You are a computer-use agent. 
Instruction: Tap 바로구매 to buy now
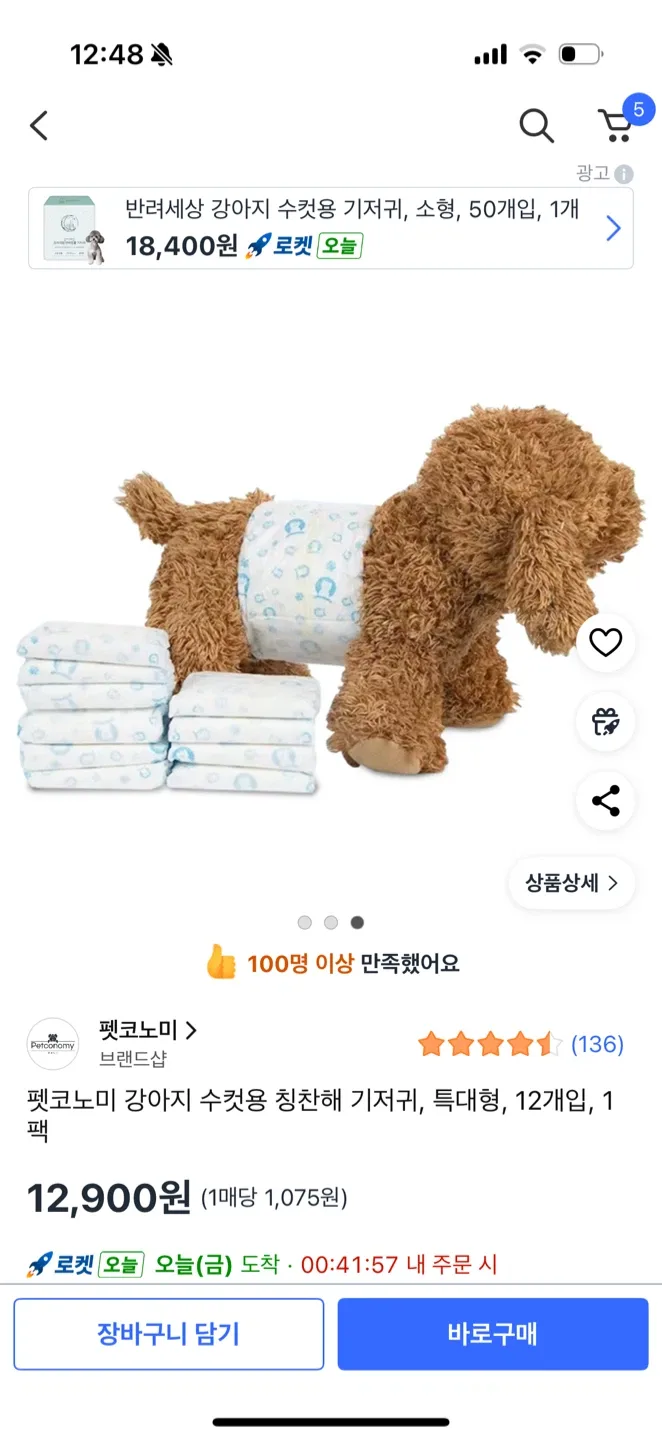(492, 1334)
